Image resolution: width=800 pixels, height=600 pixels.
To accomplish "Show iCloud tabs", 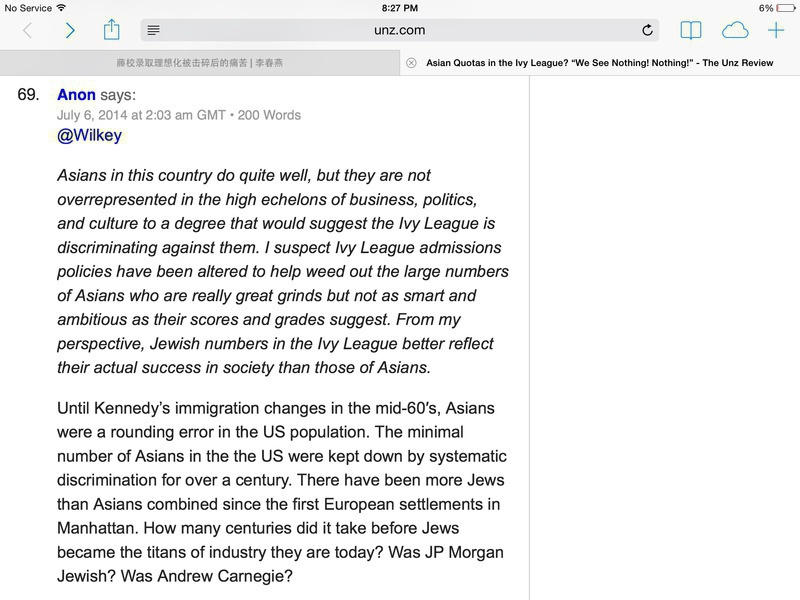I will [735, 30].
